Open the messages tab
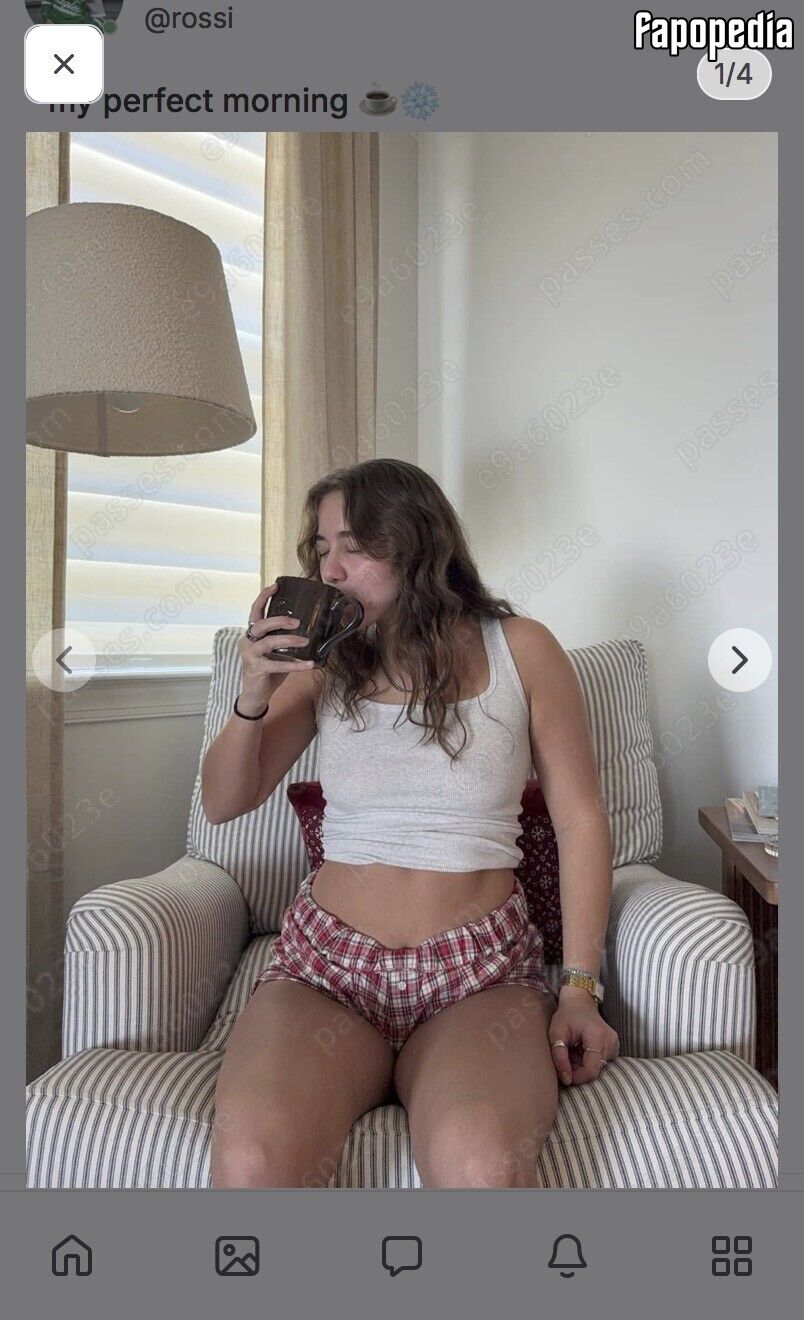This screenshot has height=1320, width=804. click(x=402, y=1256)
